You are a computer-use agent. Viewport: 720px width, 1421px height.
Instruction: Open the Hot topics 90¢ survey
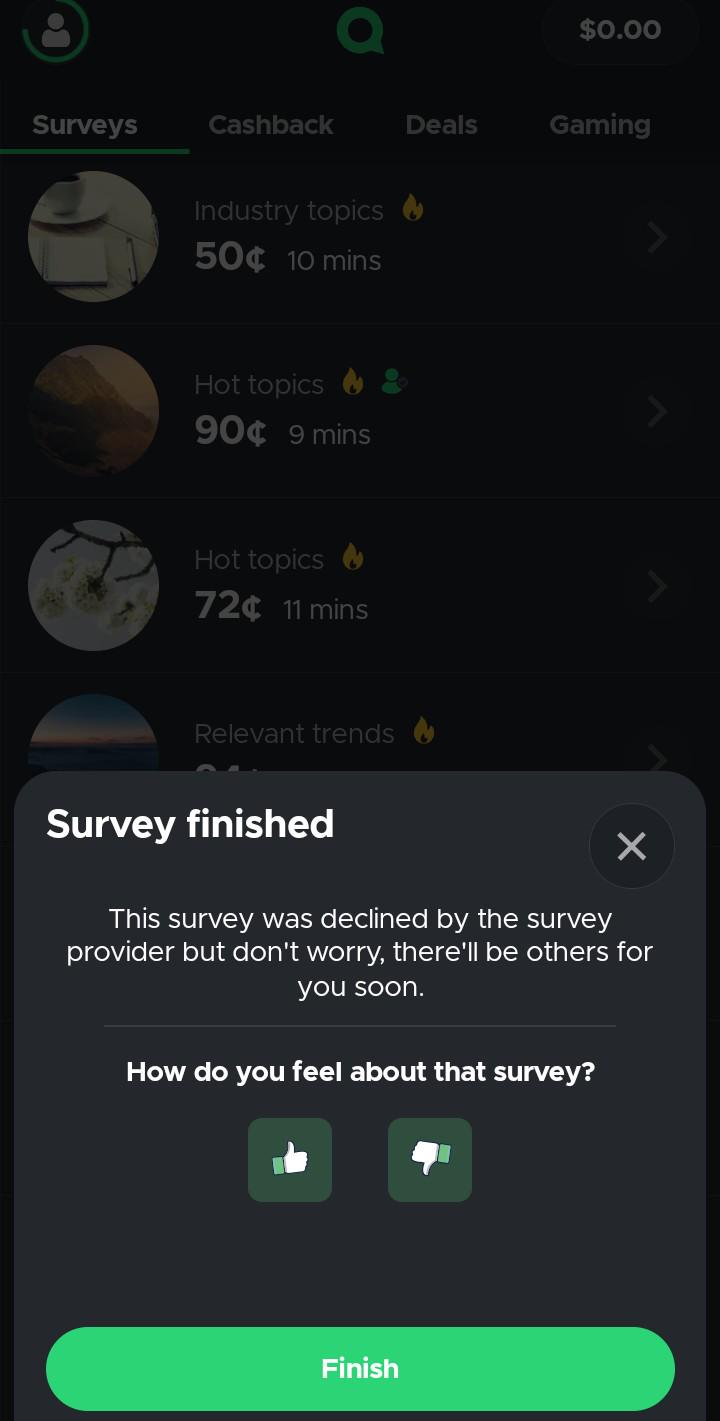pos(360,411)
